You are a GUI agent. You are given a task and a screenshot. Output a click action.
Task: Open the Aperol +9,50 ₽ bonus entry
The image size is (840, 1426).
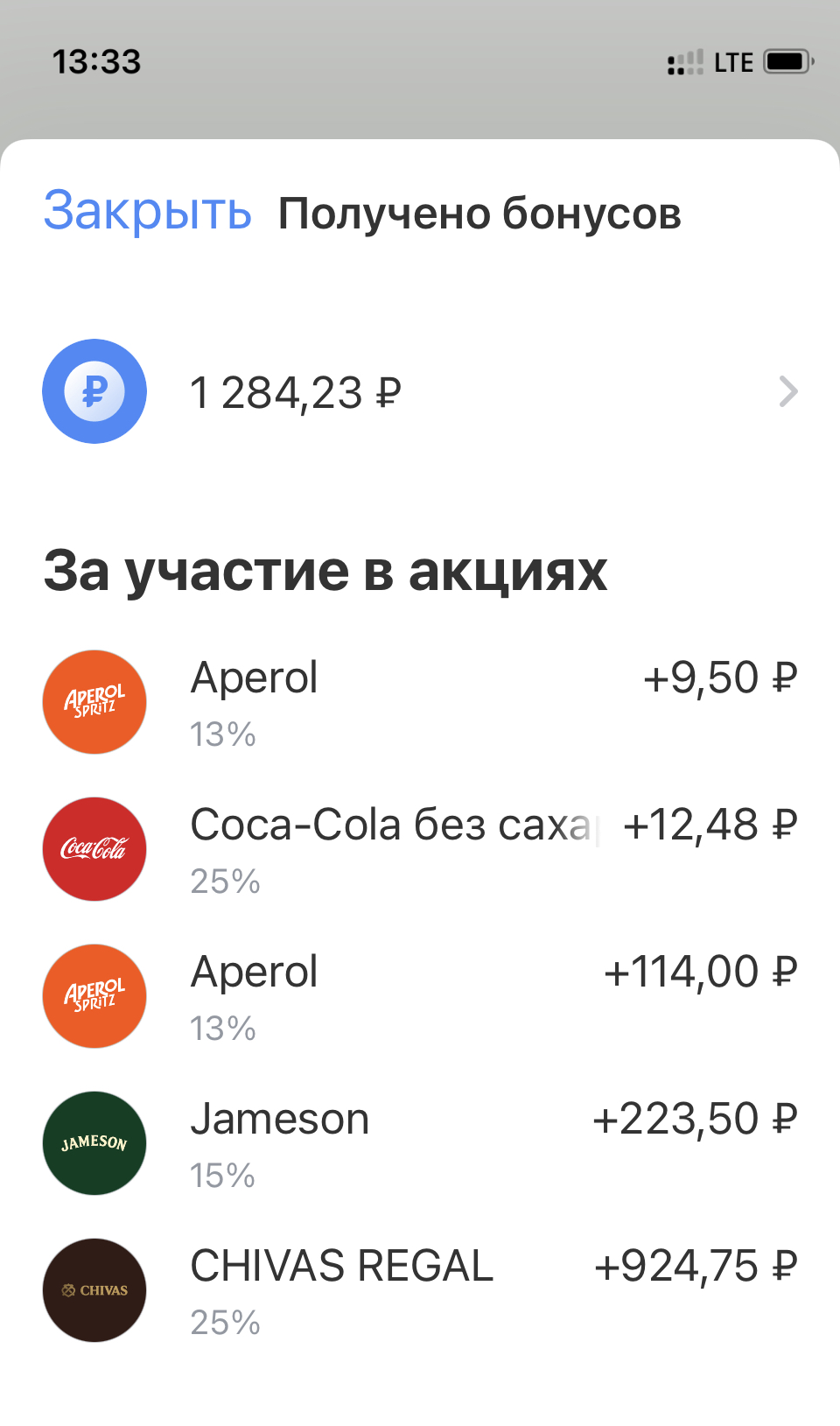click(420, 702)
